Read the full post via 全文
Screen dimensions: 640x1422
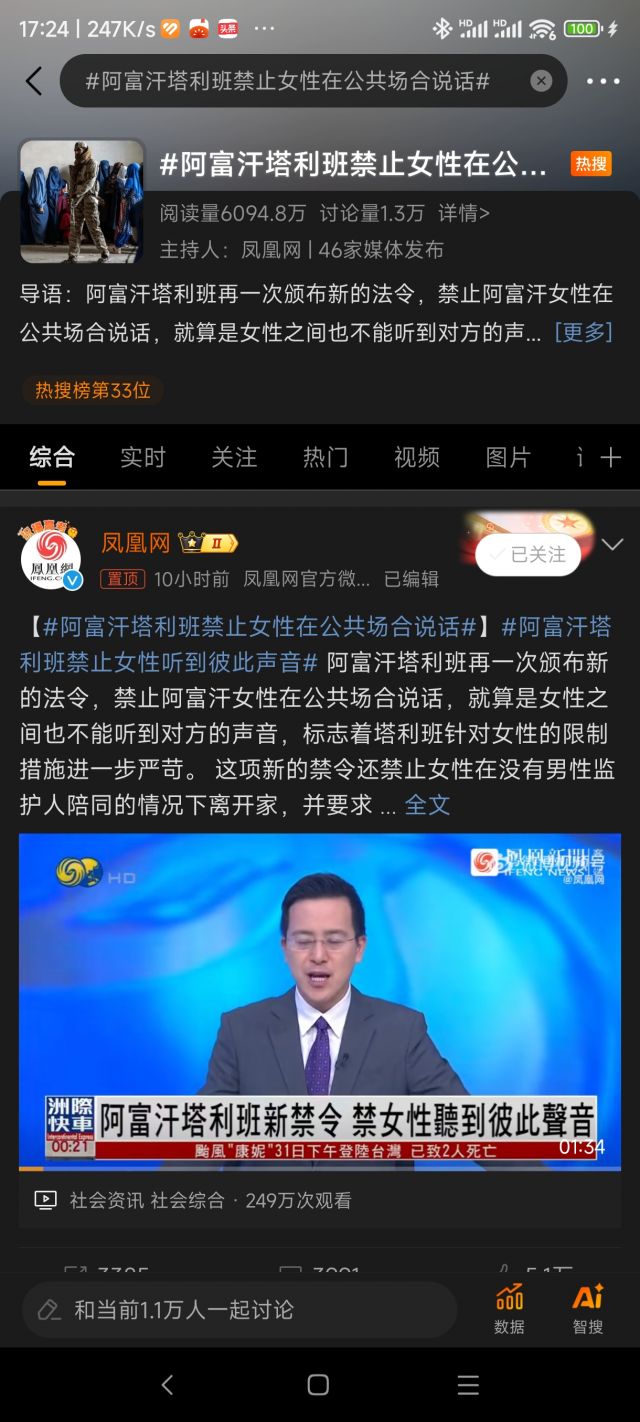point(427,804)
